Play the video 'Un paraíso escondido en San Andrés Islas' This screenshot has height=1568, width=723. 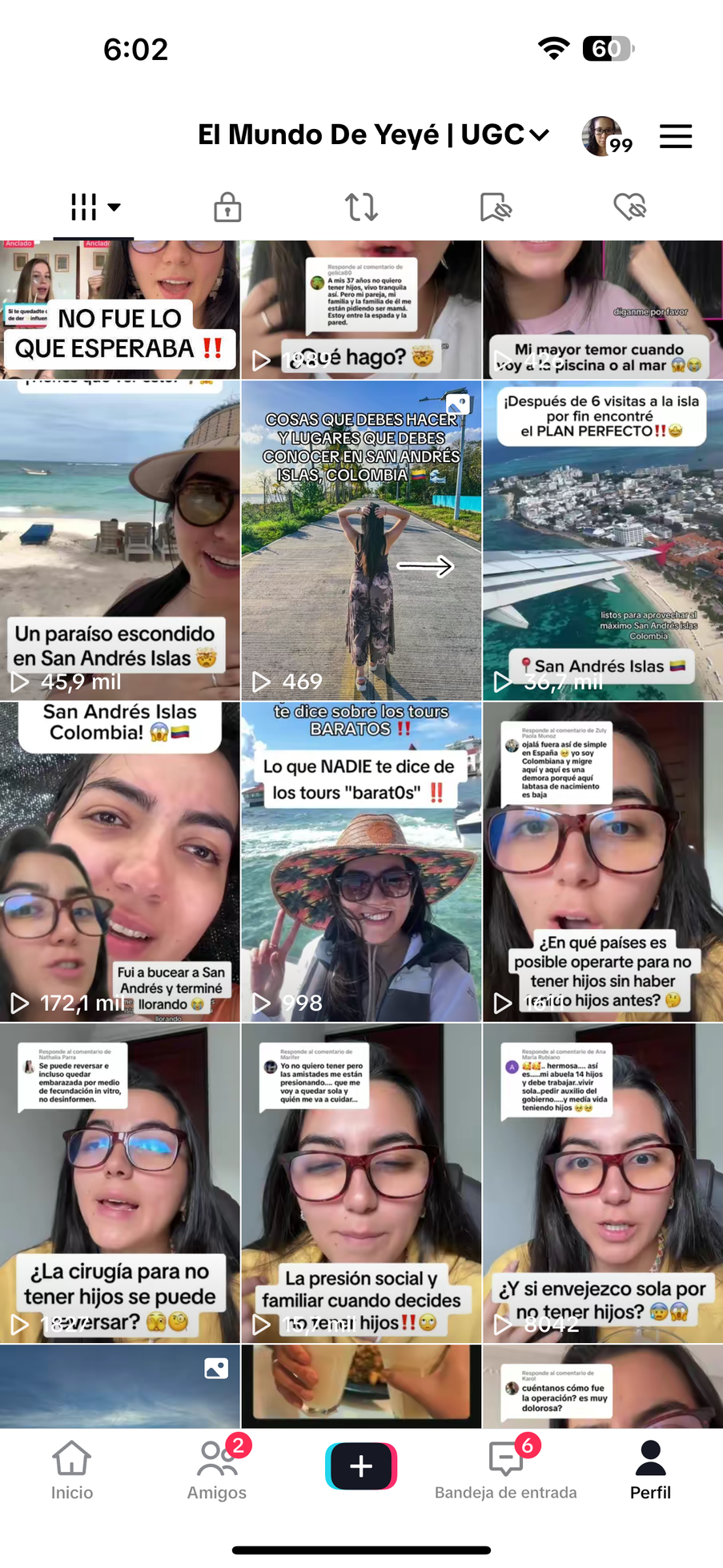click(119, 541)
